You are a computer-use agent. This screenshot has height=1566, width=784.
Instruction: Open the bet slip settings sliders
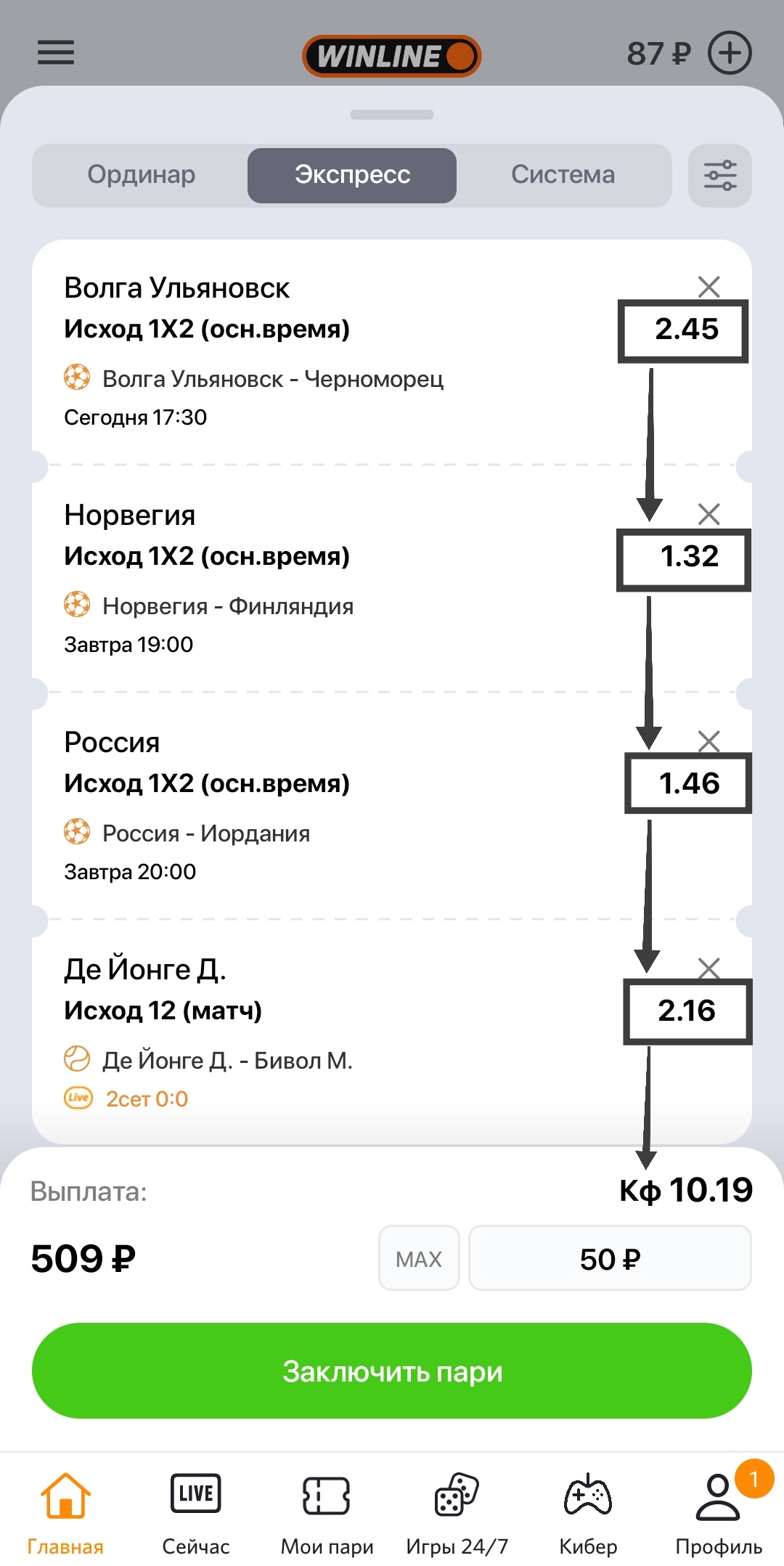tap(719, 176)
